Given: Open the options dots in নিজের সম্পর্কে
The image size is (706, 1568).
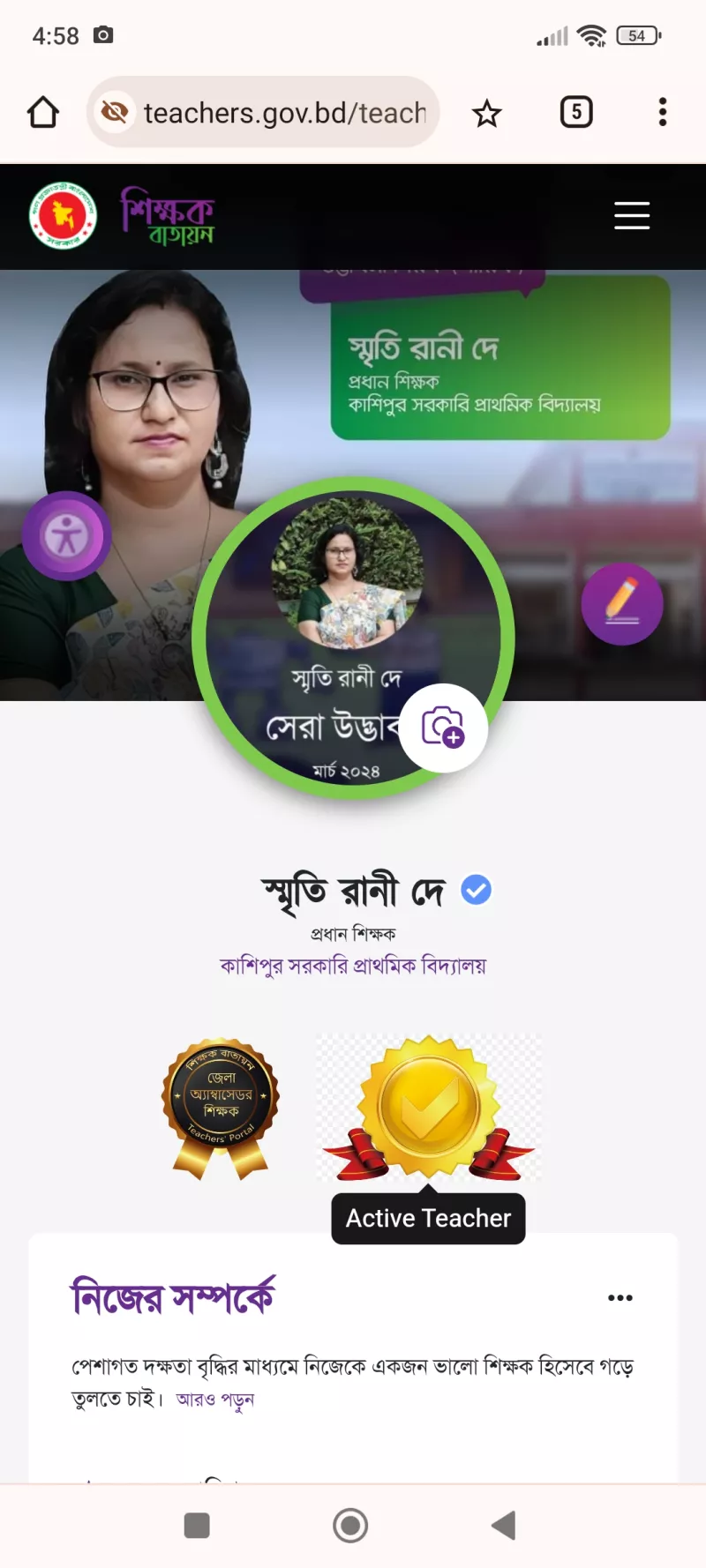Looking at the screenshot, I should coord(620,1297).
